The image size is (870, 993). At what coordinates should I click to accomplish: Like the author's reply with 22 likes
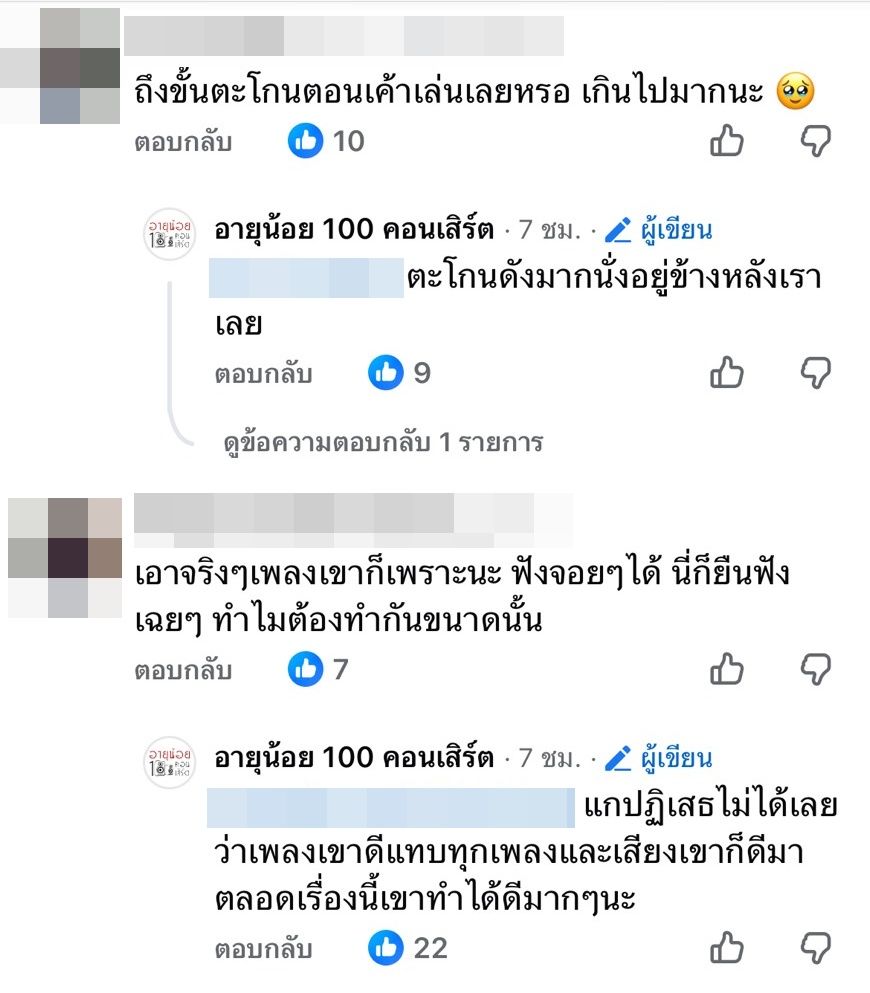(727, 948)
